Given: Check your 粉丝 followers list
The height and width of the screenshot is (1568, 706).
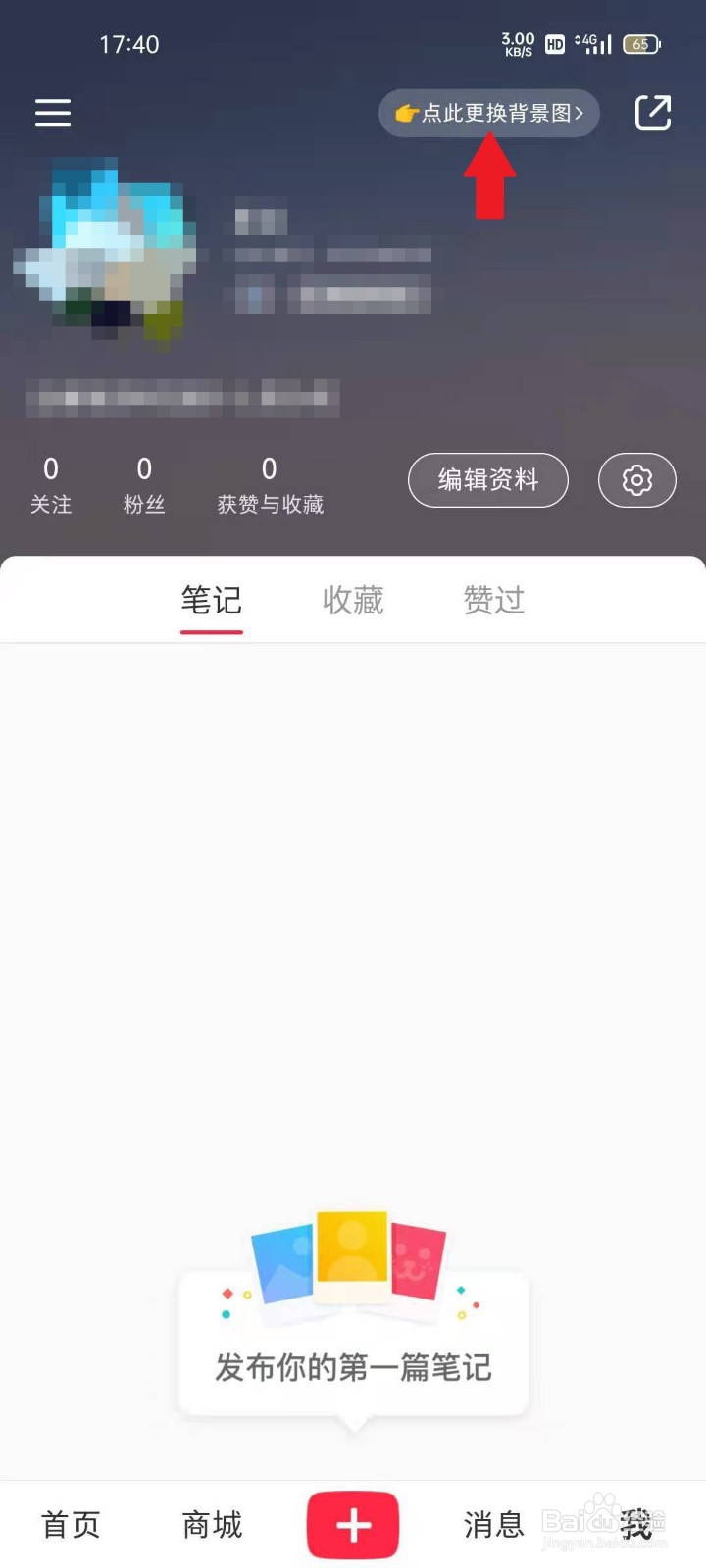Looking at the screenshot, I should pos(143,483).
